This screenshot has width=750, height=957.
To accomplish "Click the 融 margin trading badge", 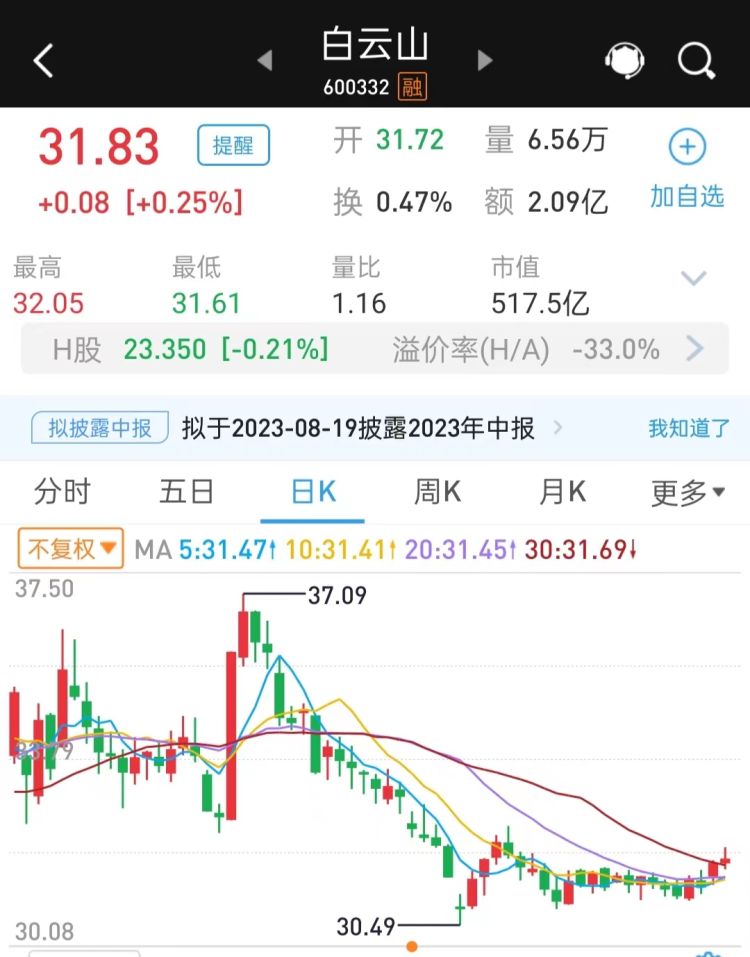I will [x=410, y=88].
